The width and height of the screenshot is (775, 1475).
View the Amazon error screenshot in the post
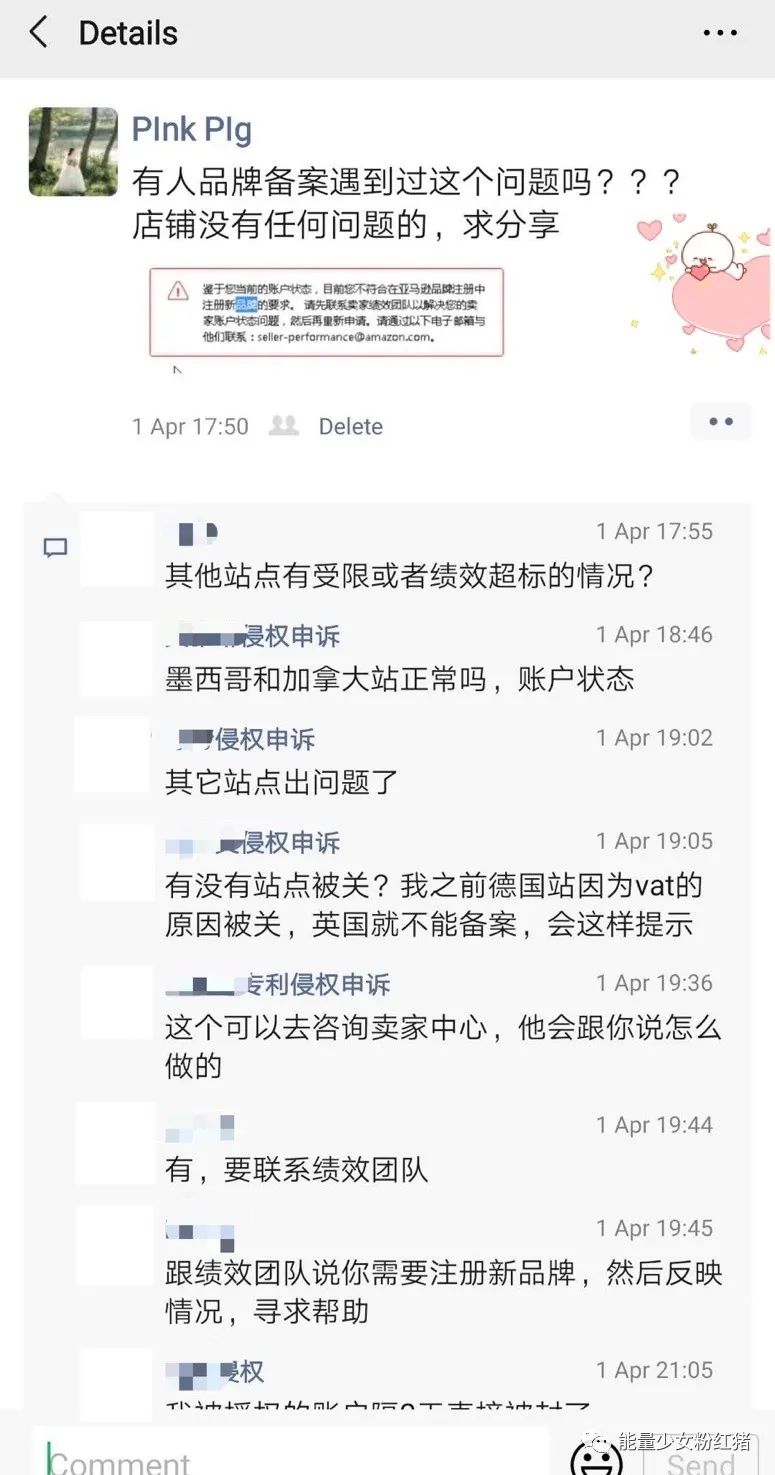point(326,312)
